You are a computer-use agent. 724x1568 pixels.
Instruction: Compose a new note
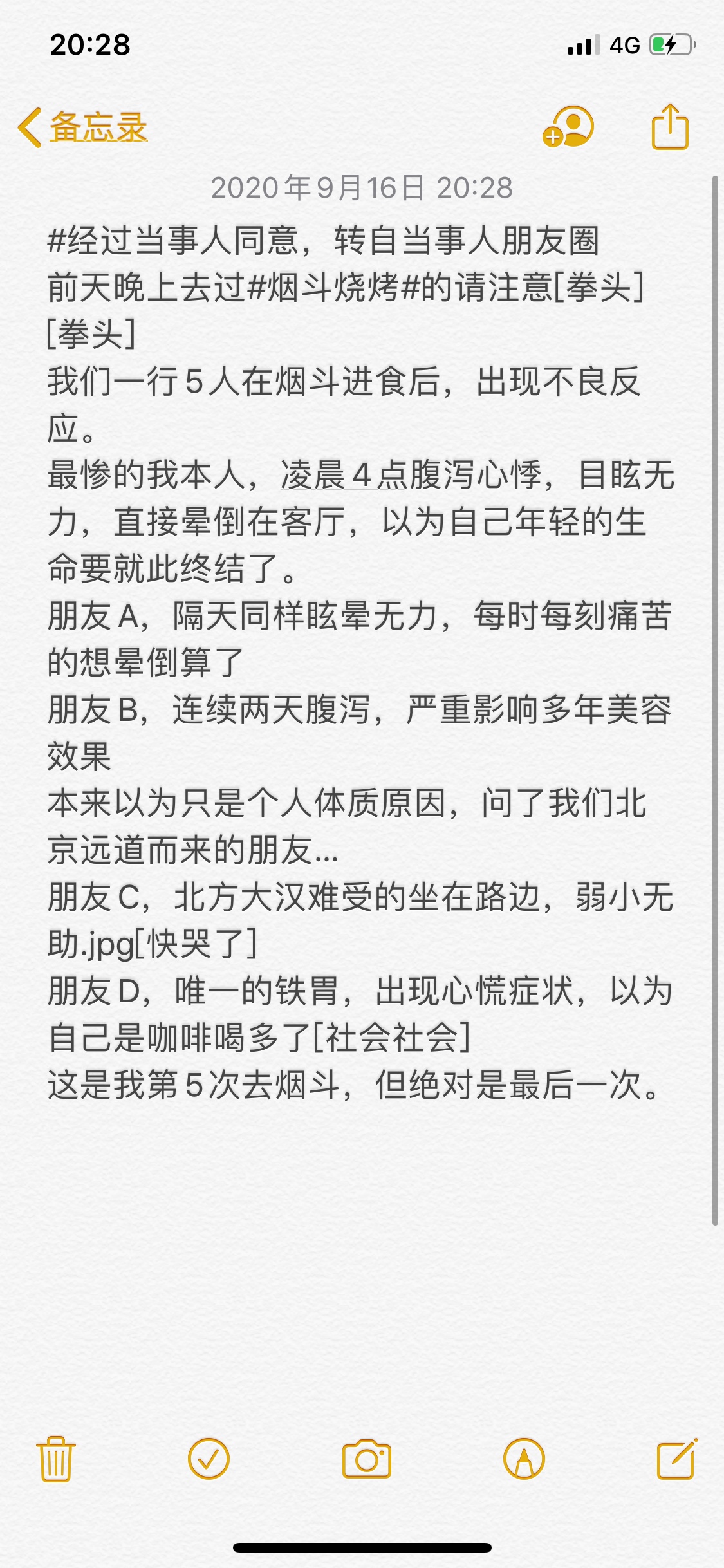(x=677, y=1459)
